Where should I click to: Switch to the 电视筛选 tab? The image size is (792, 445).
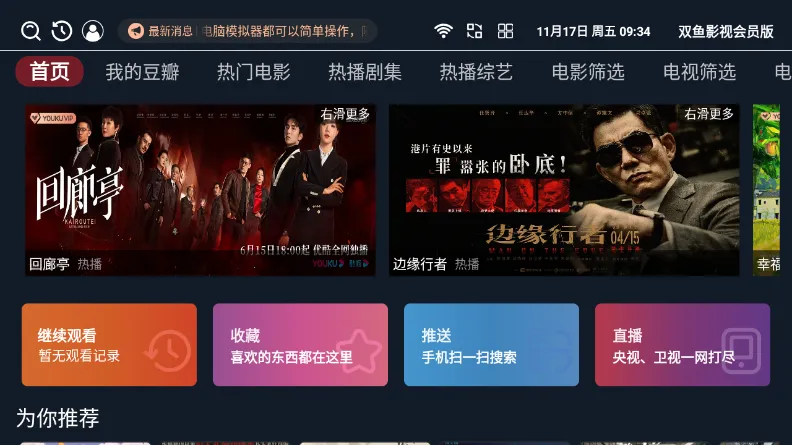(x=699, y=72)
